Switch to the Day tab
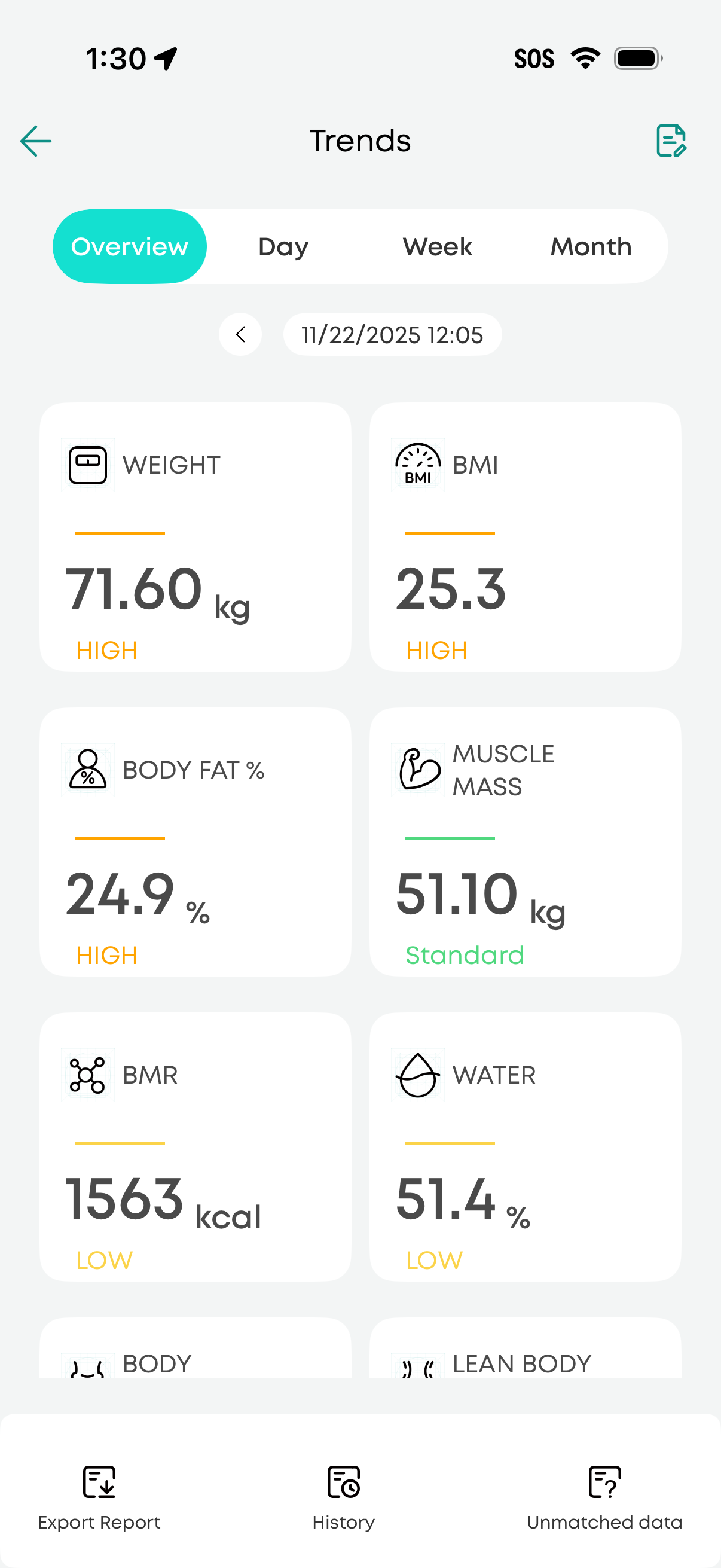This screenshot has height=1568, width=721. tap(282, 246)
